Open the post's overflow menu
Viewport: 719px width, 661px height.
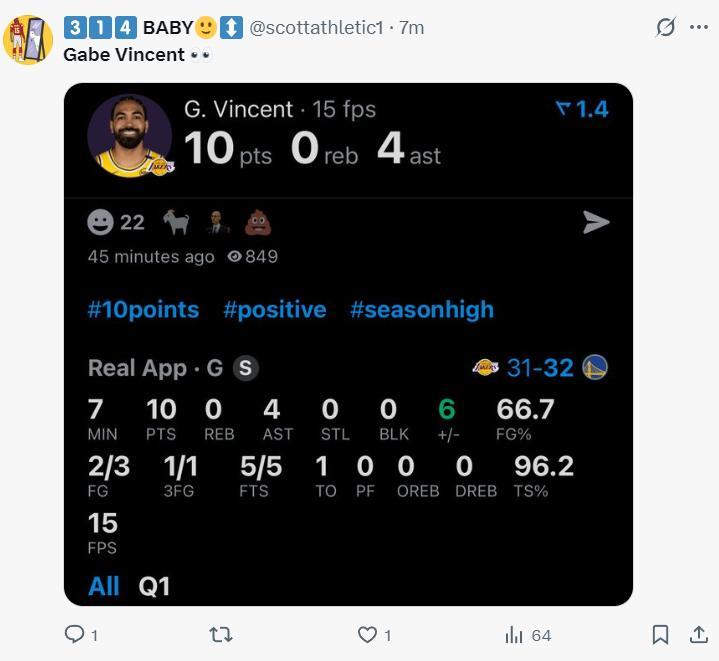coord(699,28)
